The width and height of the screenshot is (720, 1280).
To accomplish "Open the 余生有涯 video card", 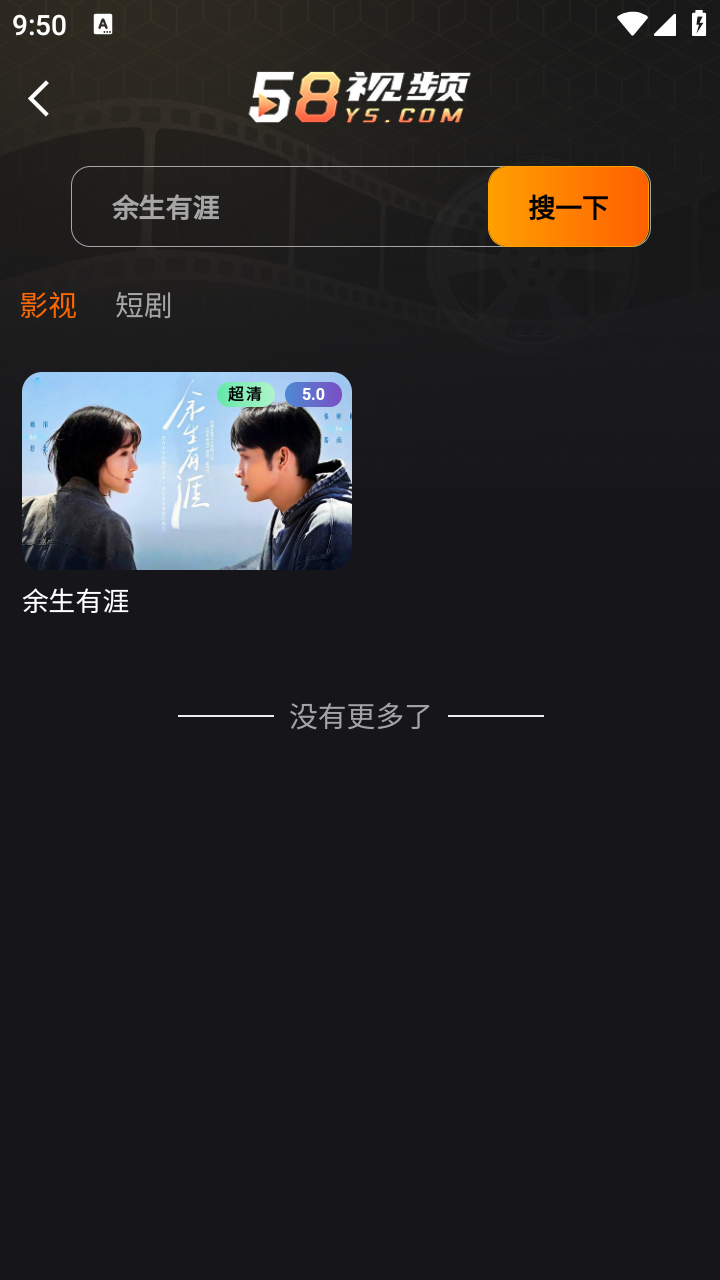I will pos(187,471).
